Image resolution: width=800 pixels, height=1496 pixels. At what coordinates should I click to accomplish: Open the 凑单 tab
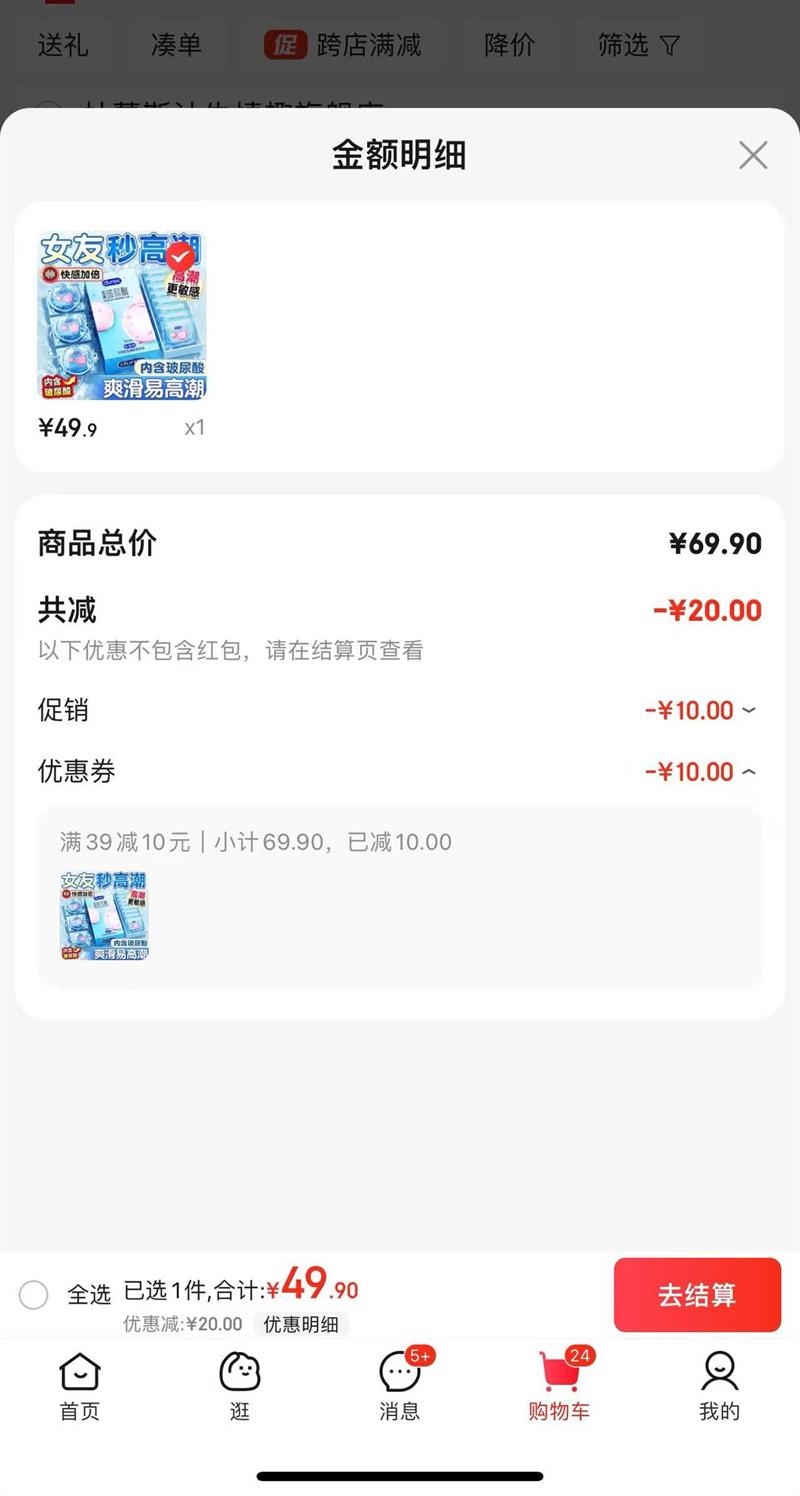click(176, 45)
